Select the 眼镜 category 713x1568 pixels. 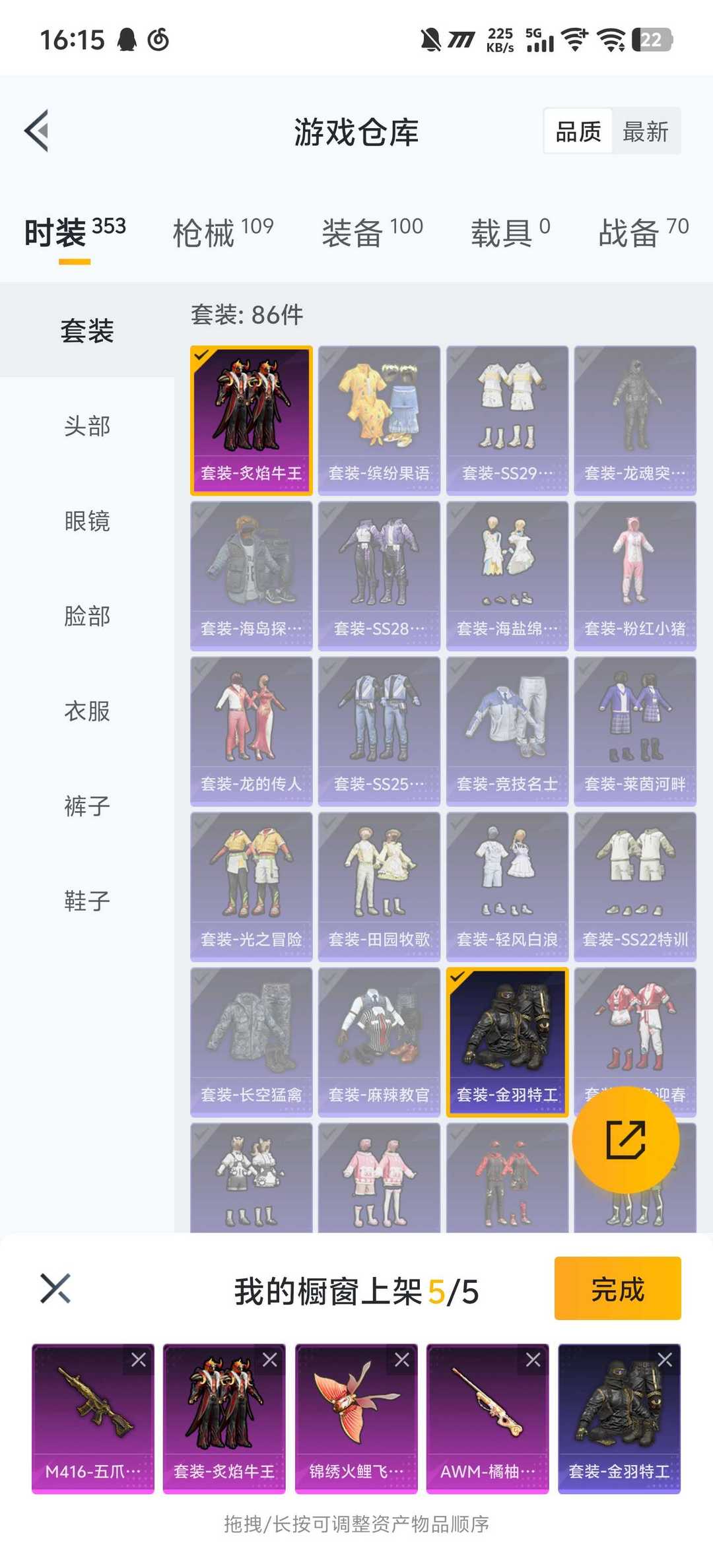[87, 521]
